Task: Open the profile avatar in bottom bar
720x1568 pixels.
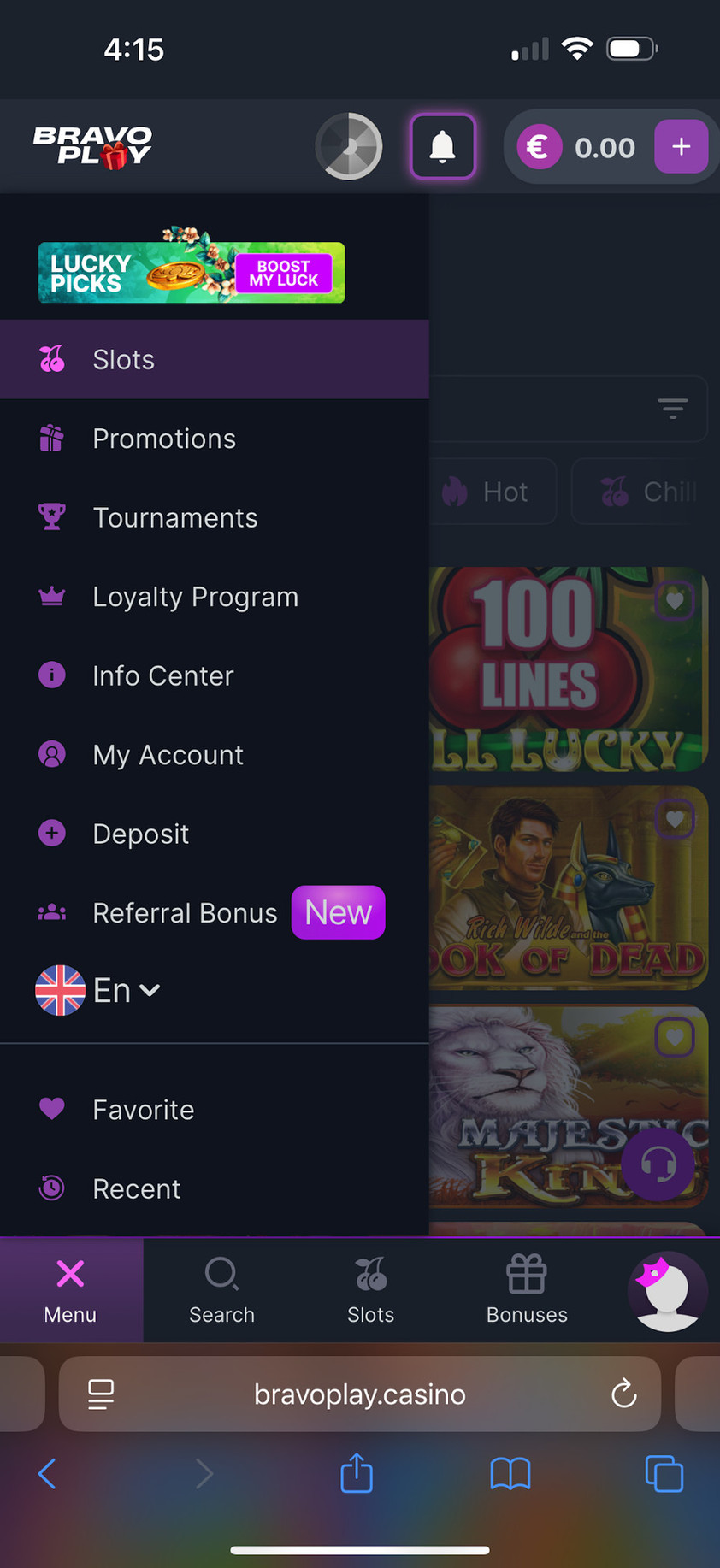Action: (x=667, y=1291)
